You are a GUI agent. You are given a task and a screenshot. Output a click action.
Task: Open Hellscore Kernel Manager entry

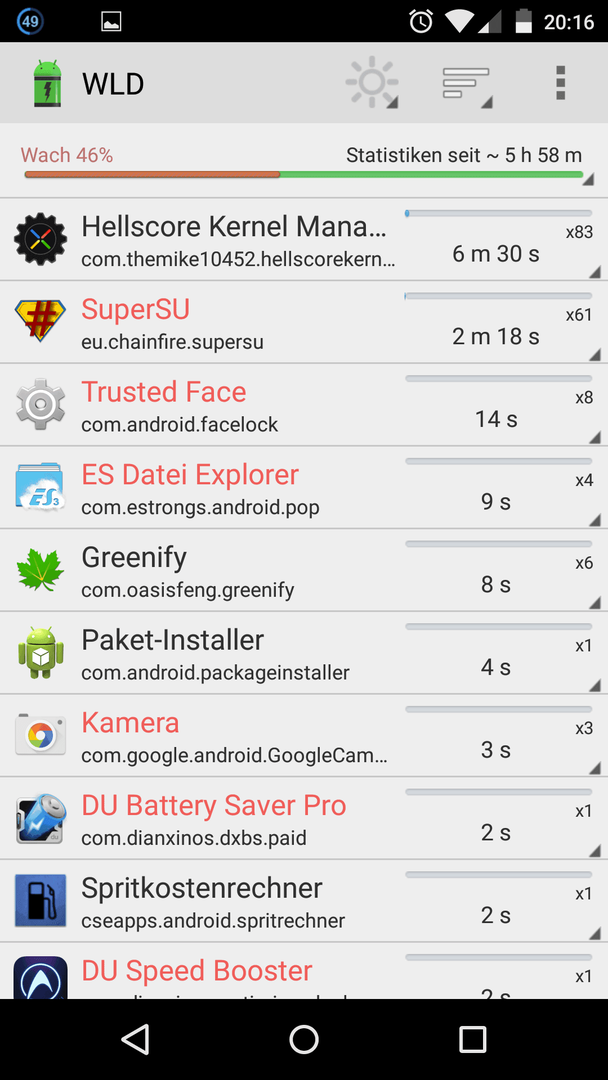304,240
